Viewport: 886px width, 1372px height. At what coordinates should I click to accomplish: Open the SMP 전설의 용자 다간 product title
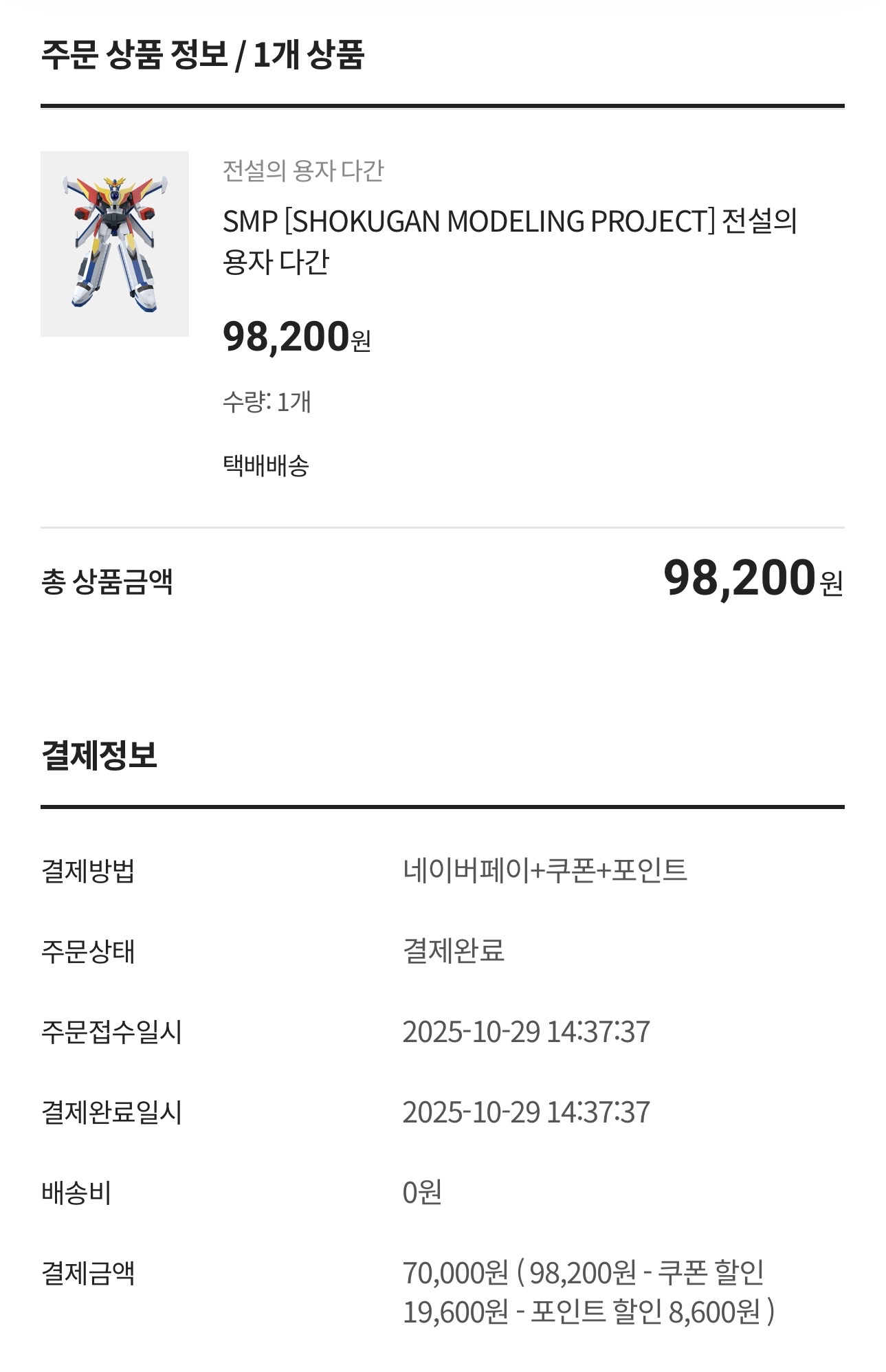(x=509, y=241)
